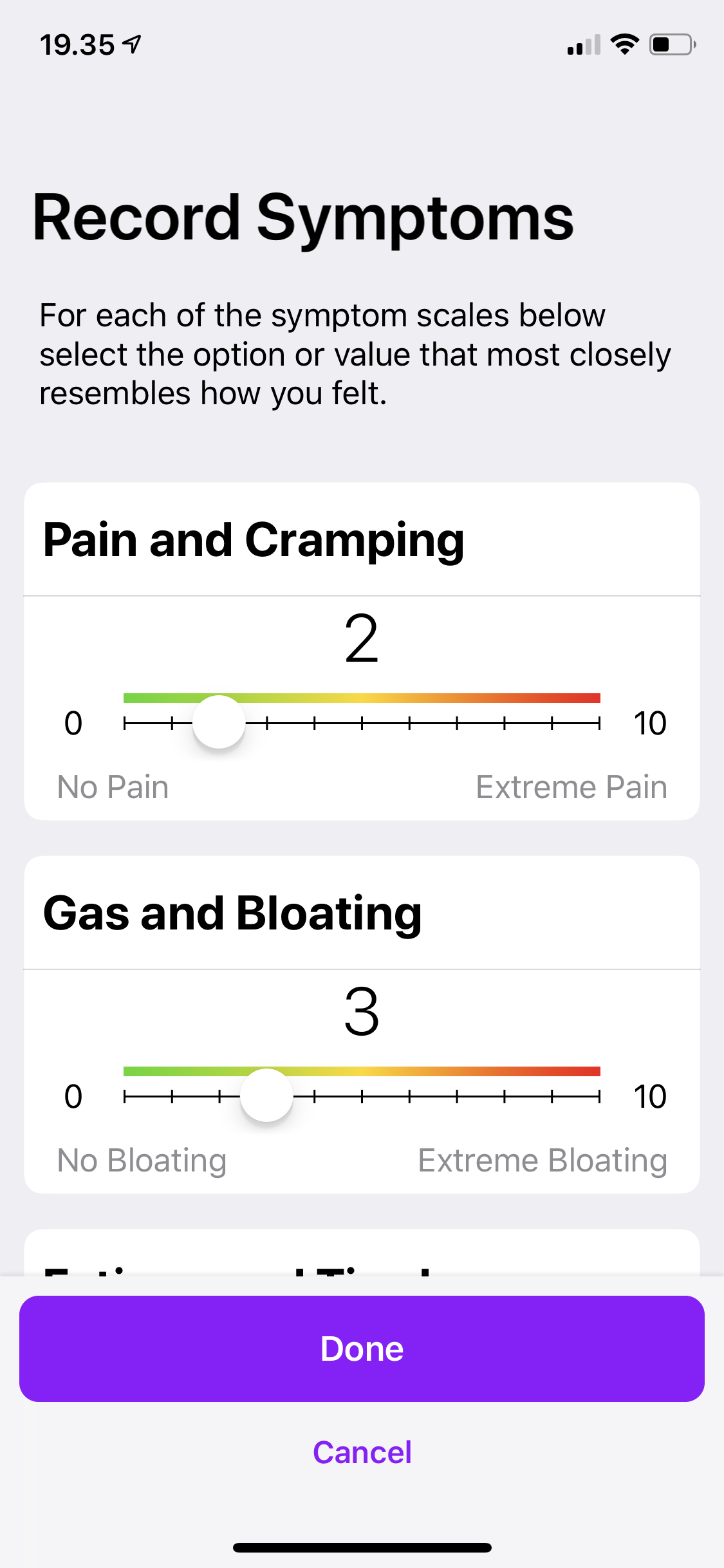Cancel recording symptoms
The image size is (724, 1568).
(x=362, y=1452)
